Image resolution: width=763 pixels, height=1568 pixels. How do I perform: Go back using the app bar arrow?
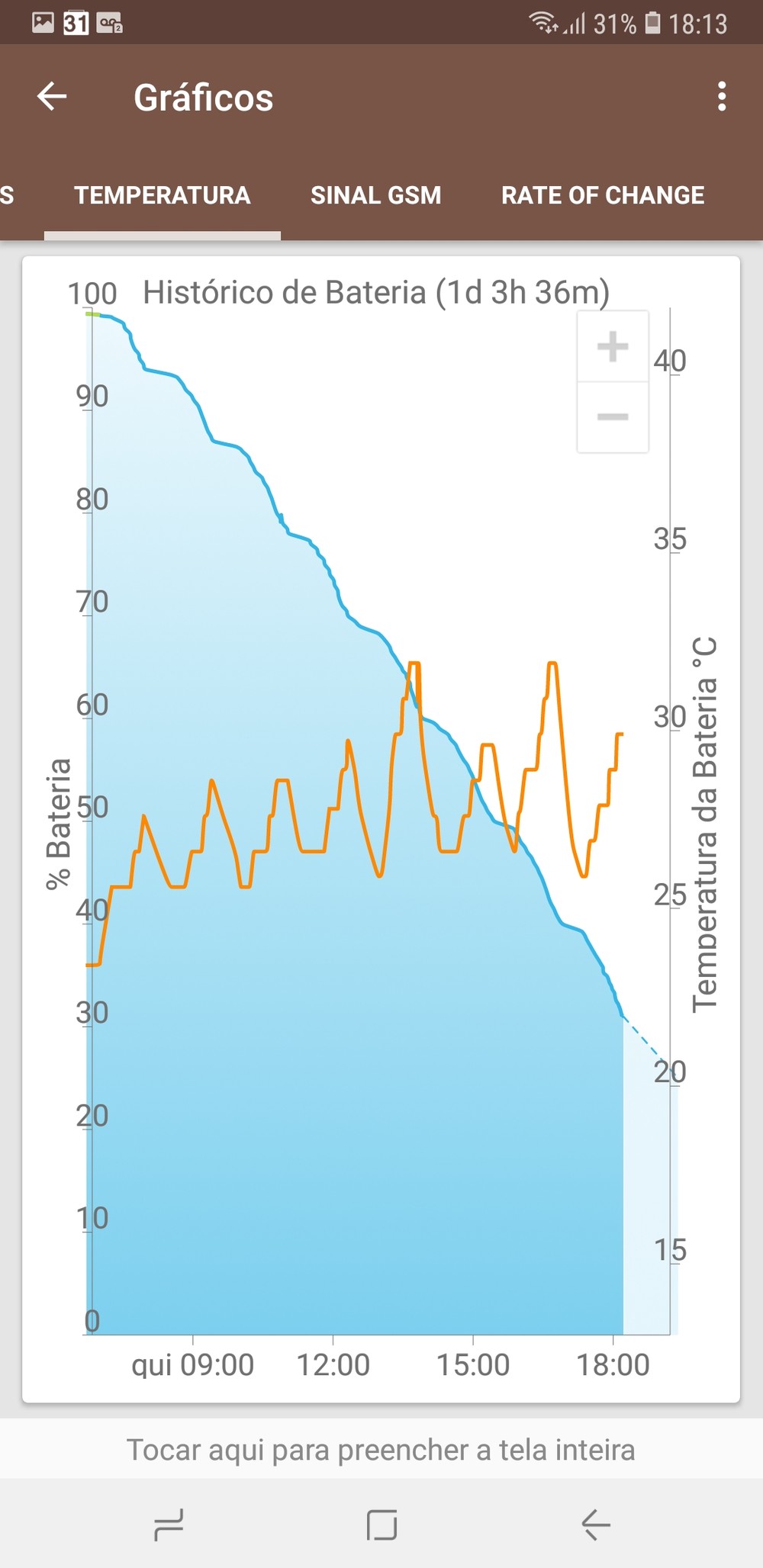pyautogui.click(x=52, y=97)
